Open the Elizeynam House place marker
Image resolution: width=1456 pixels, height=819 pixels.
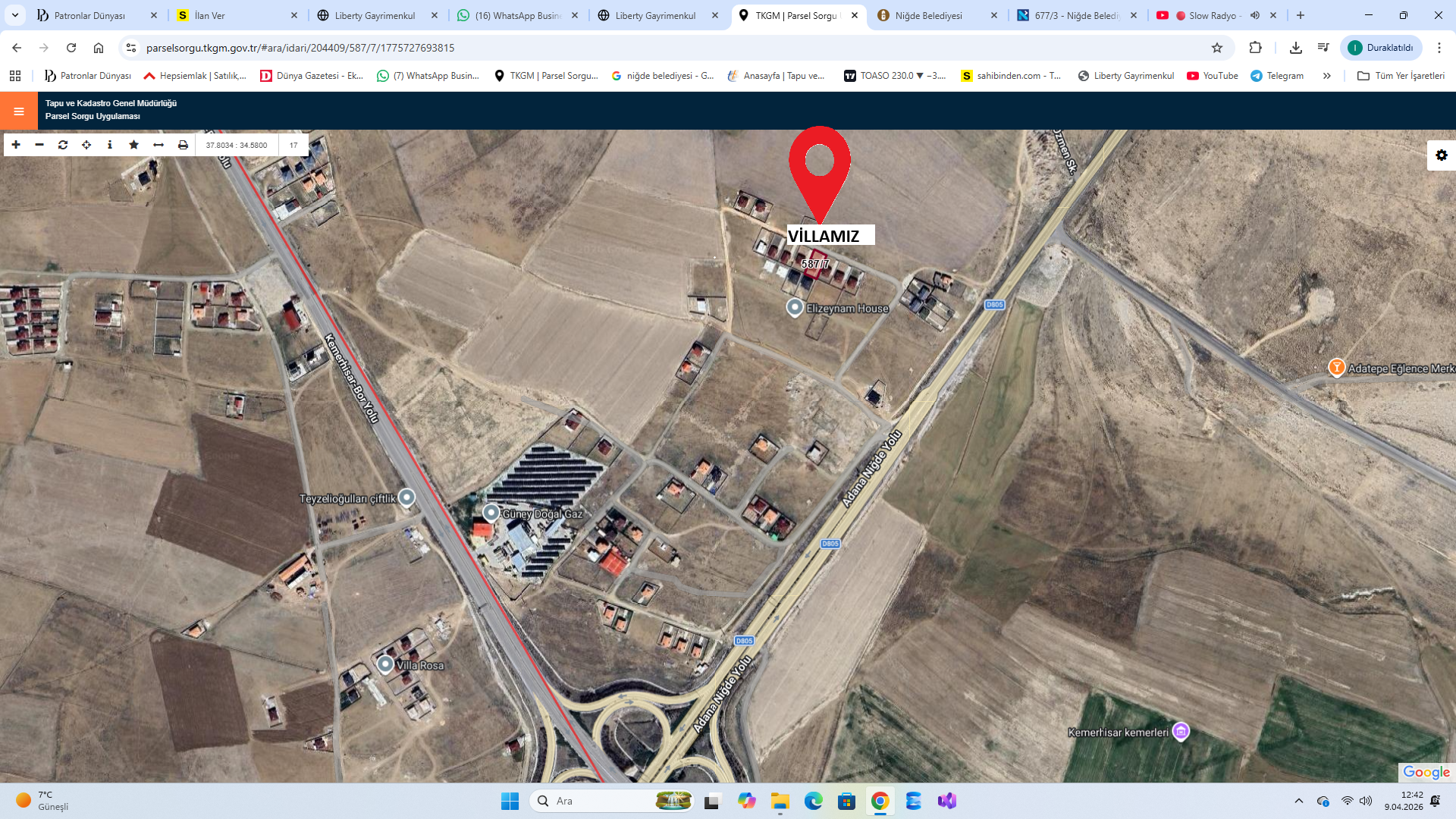(x=794, y=307)
